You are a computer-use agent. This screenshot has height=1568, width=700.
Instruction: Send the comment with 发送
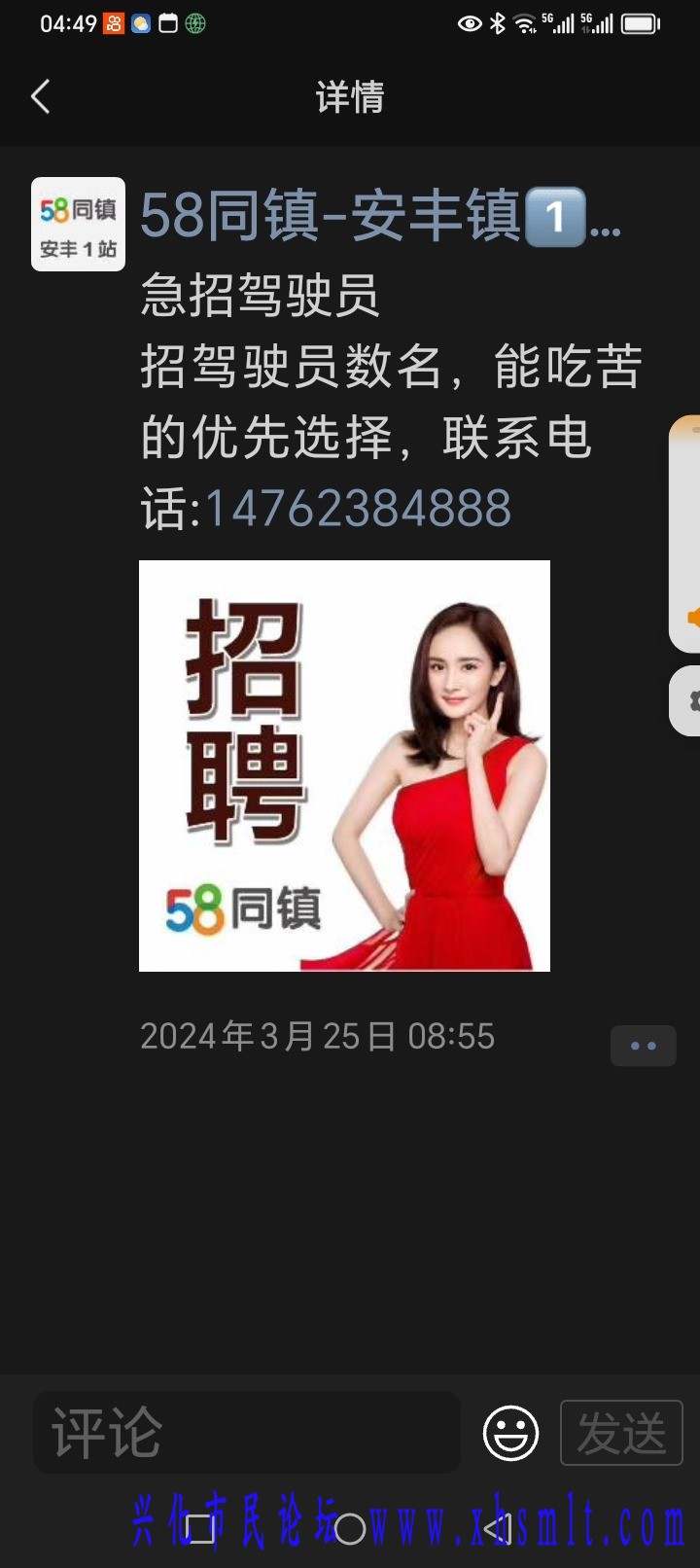click(x=621, y=1433)
